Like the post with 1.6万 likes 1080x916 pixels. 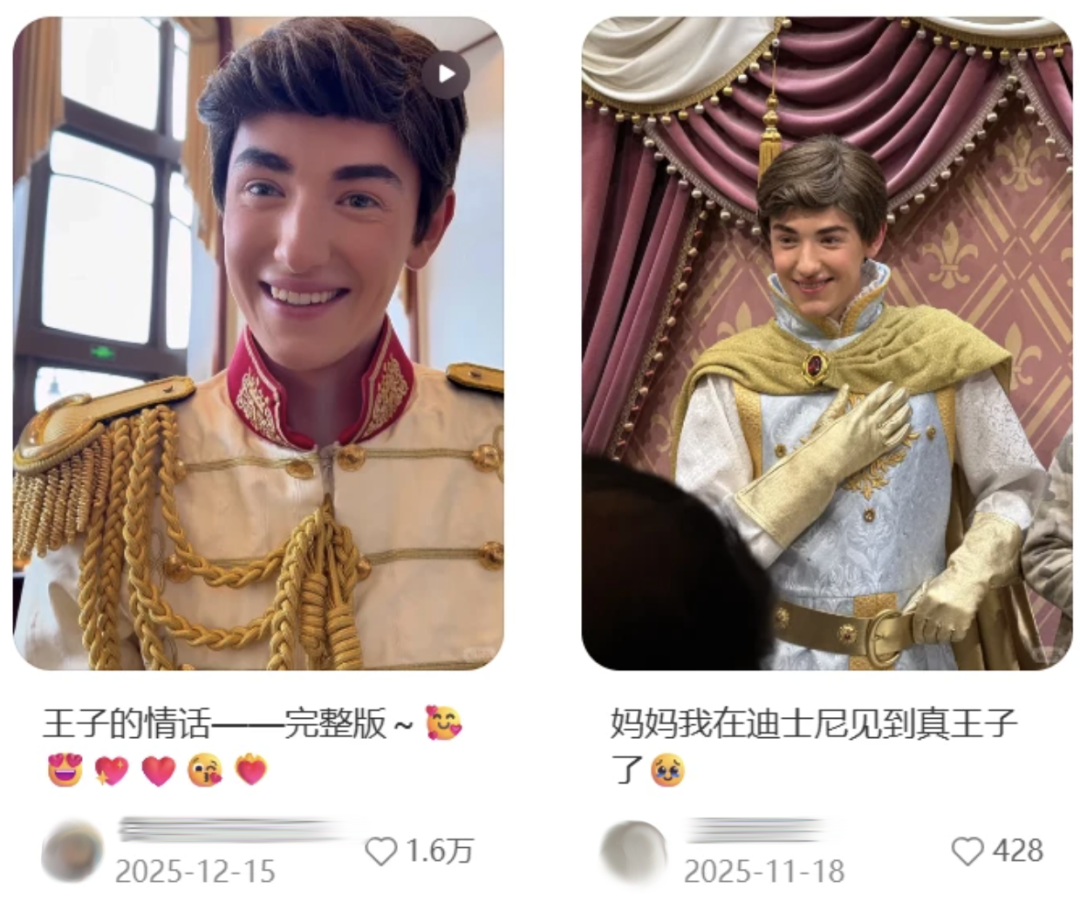click(x=381, y=851)
